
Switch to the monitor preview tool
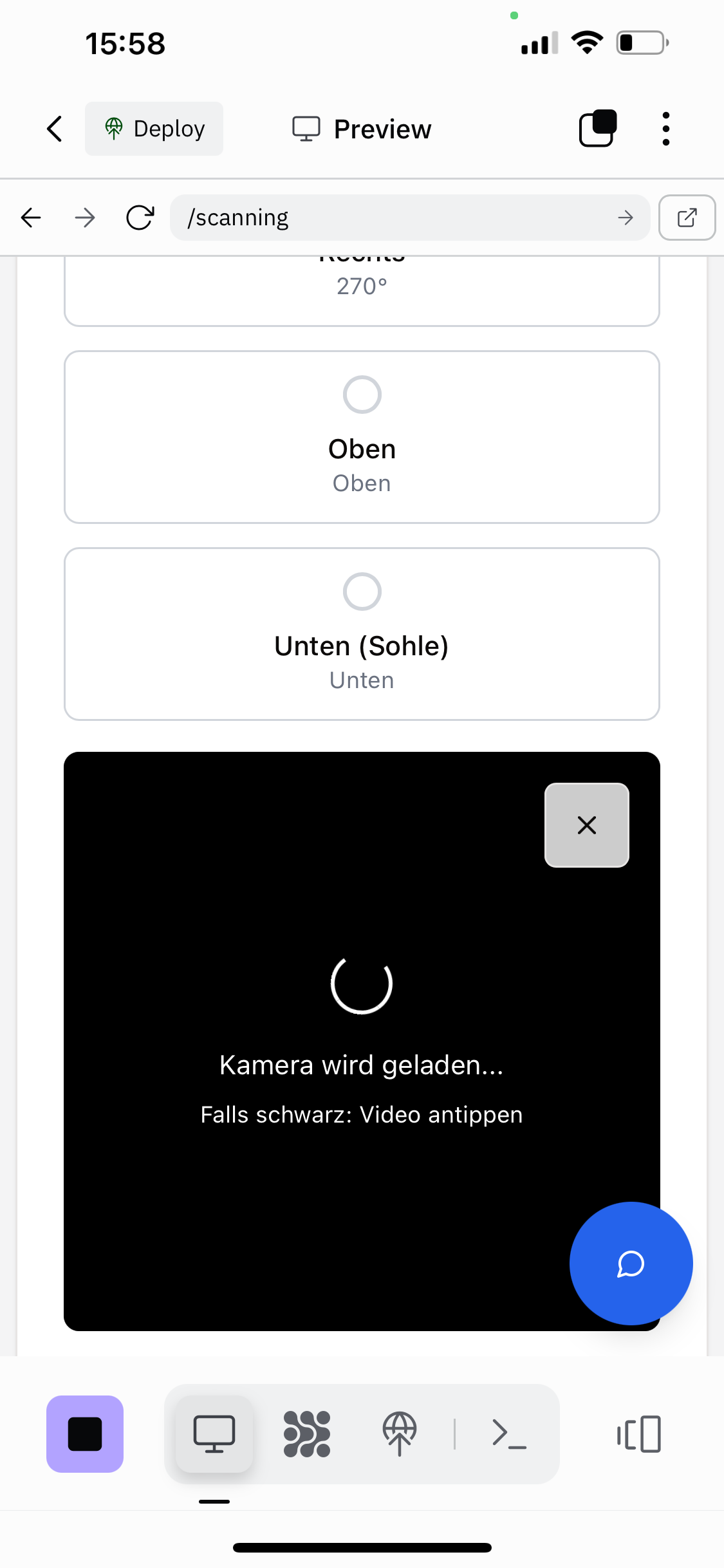pos(214,1434)
